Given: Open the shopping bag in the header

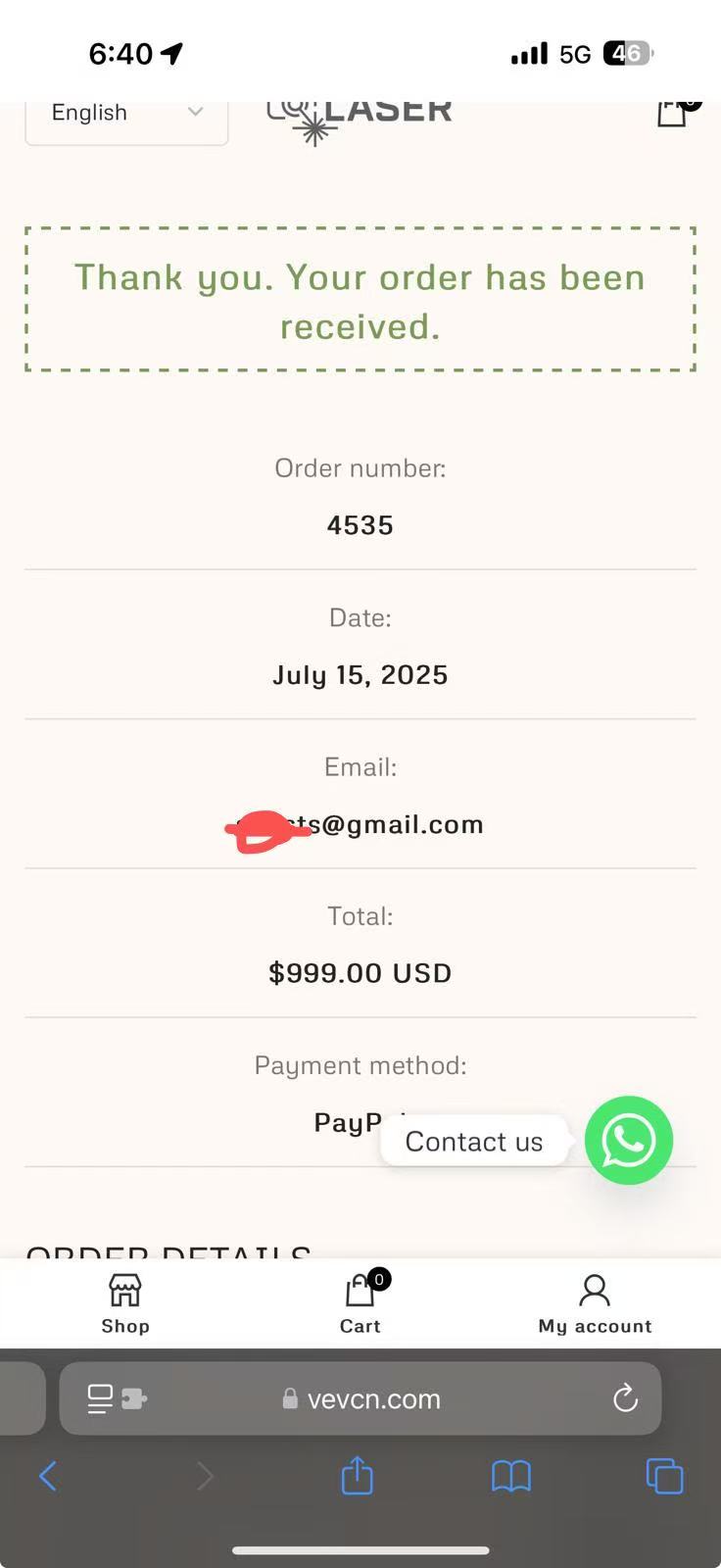Looking at the screenshot, I should (x=672, y=113).
